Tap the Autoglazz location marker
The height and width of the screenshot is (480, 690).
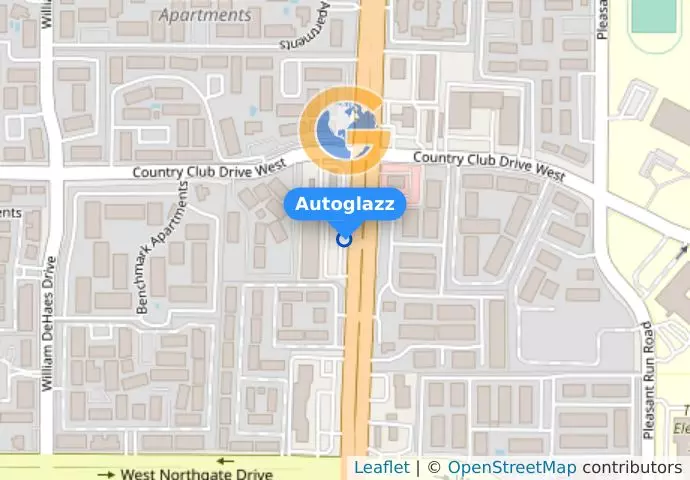(x=344, y=239)
